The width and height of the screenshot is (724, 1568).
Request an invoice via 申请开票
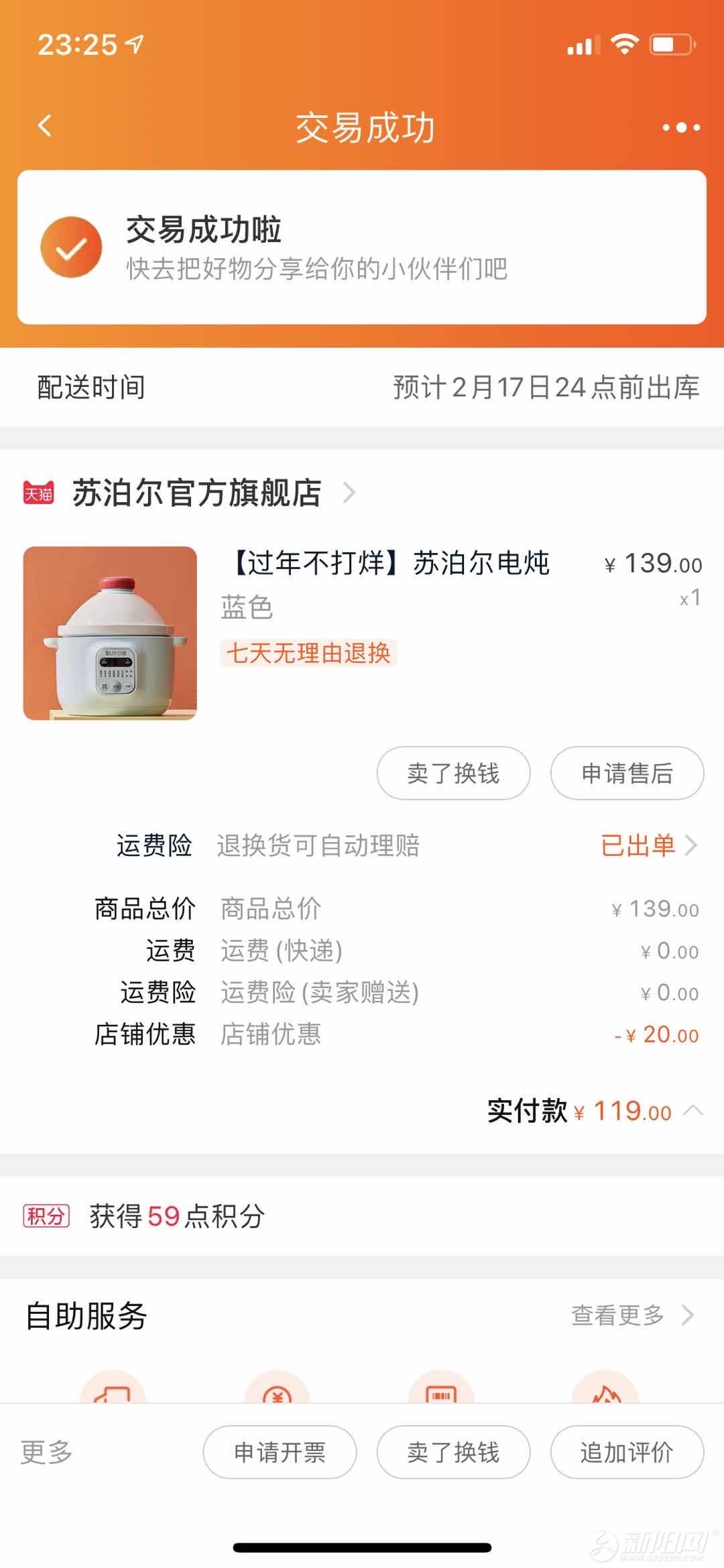pyautogui.click(x=280, y=1453)
